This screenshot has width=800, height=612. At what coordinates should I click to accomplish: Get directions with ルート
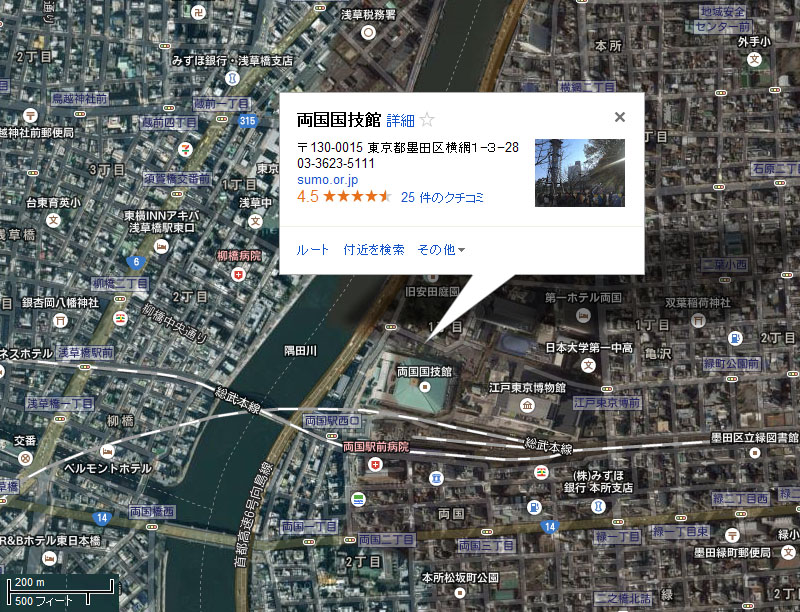pos(313,249)
